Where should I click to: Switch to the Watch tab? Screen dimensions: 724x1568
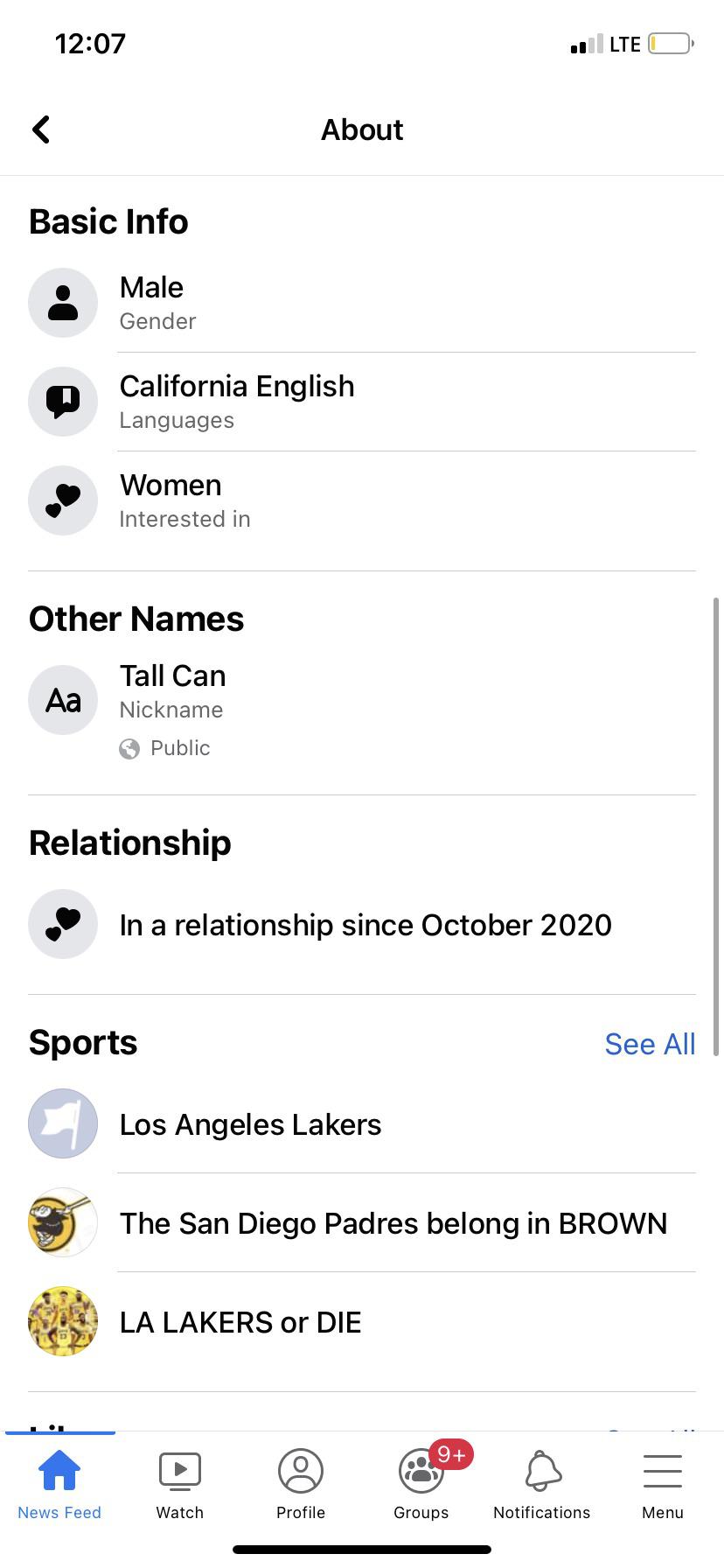(180, 1484)
